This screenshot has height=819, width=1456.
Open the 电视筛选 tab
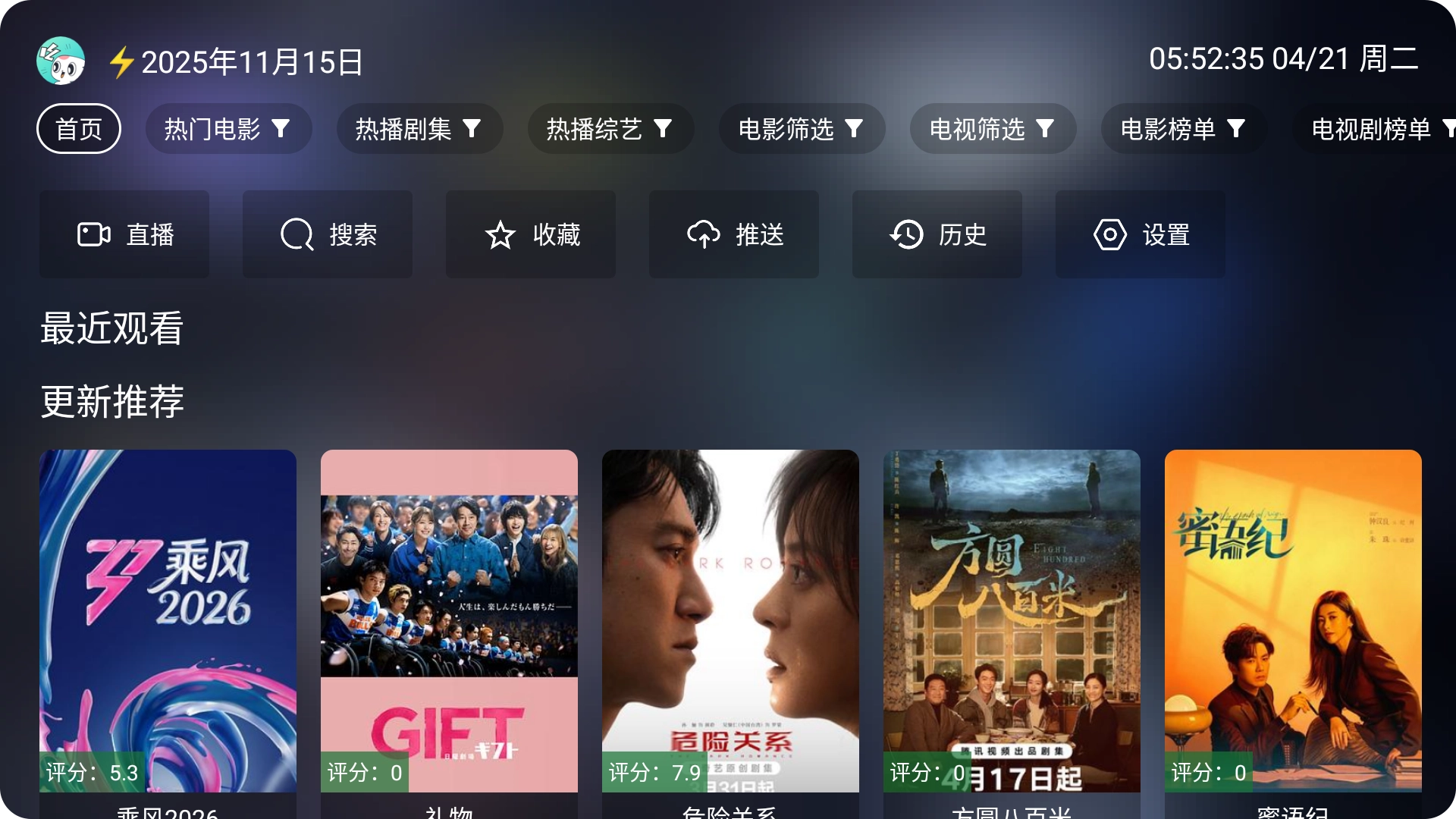(x=993, y=129)
